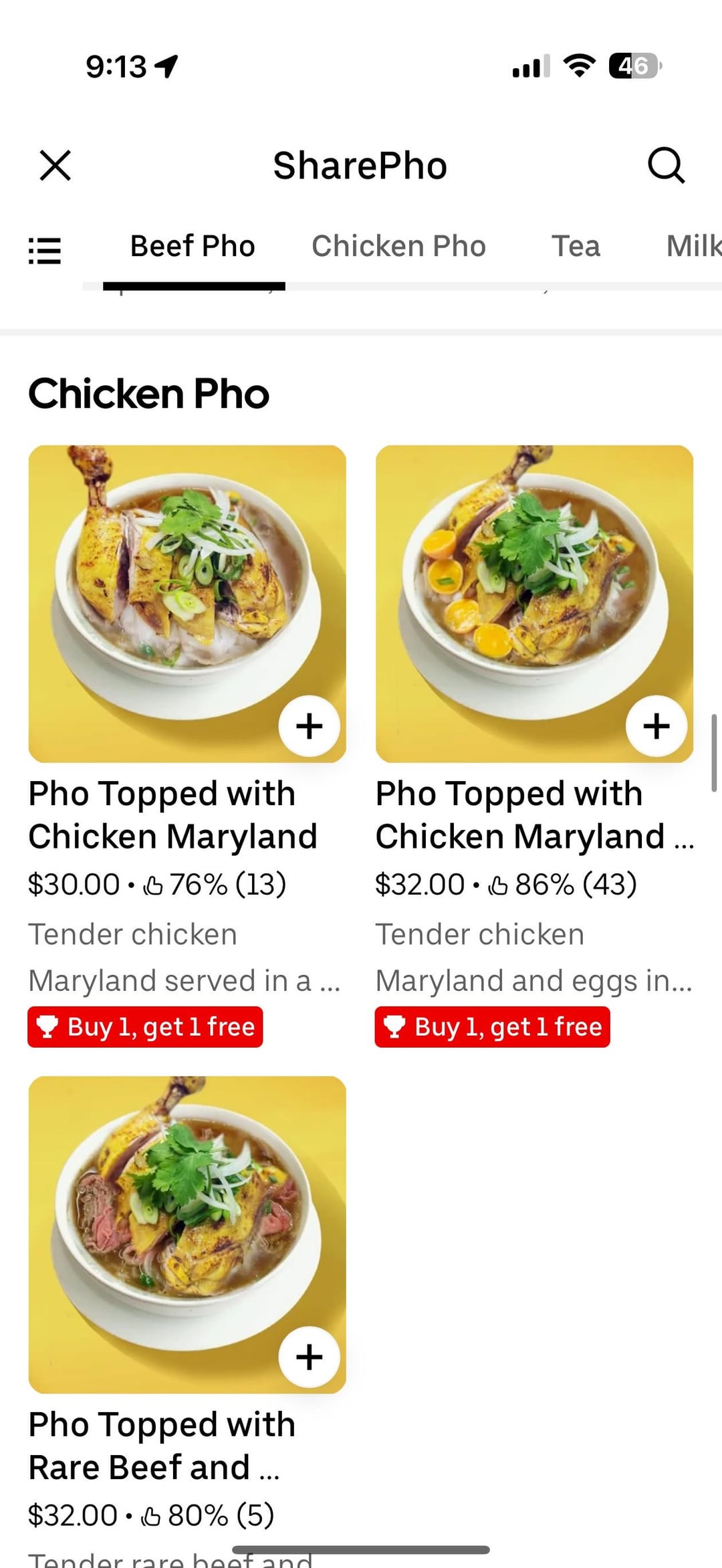Add the $32.00 Chicken Maryland pho

tap(656, 726)
